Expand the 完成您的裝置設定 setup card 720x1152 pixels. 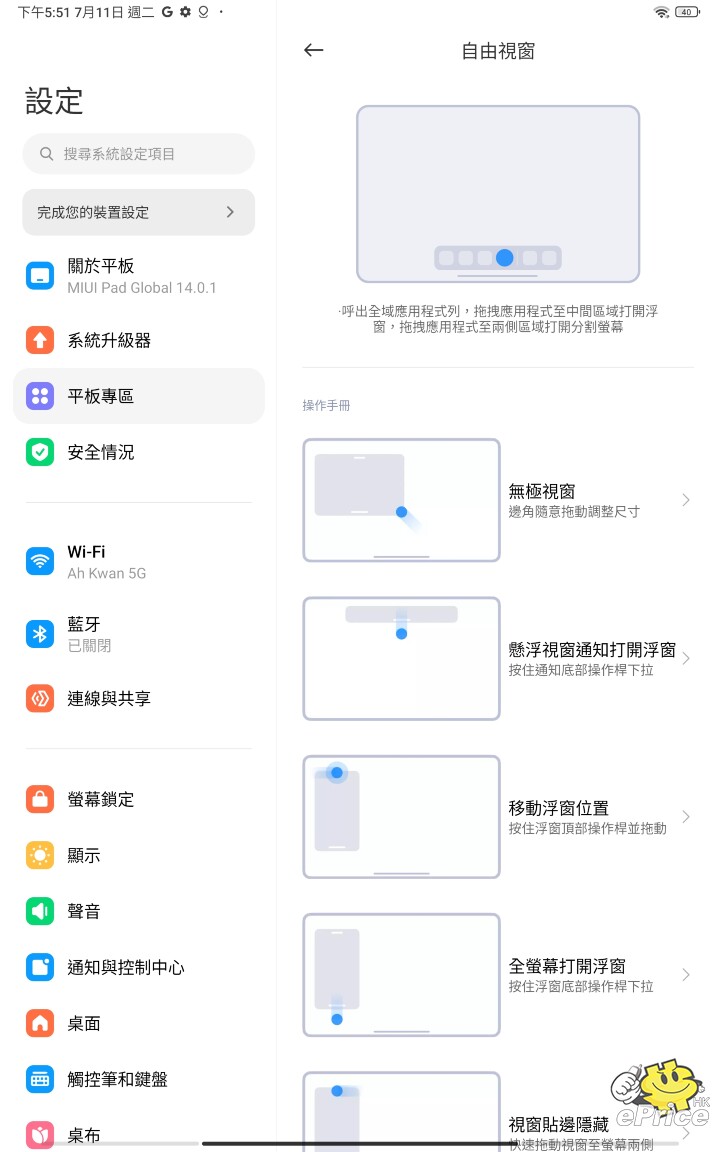point(138,212)
